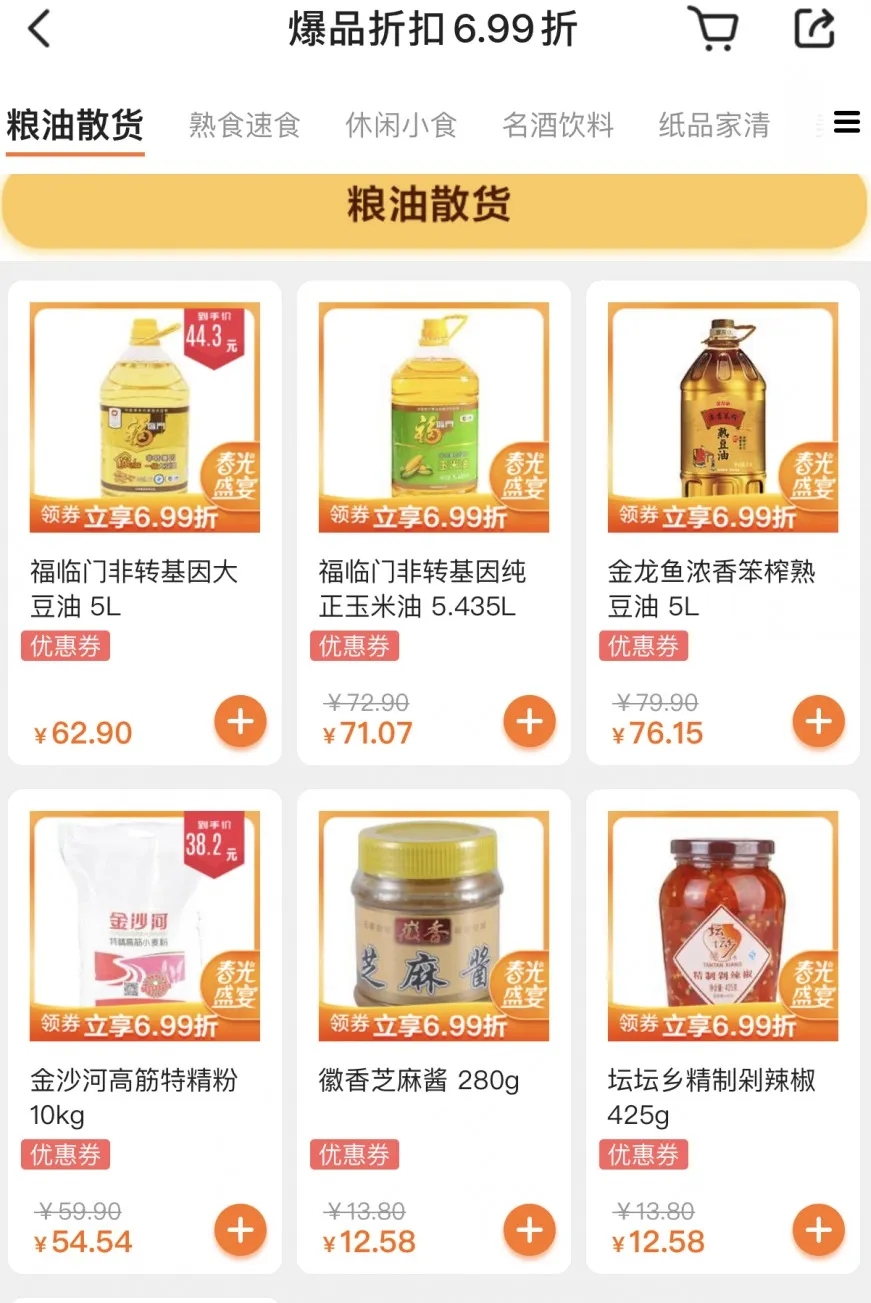
Task: Add 金龙鱼浓香笨榨熟豆油 to cart
Action: (818, 721)
